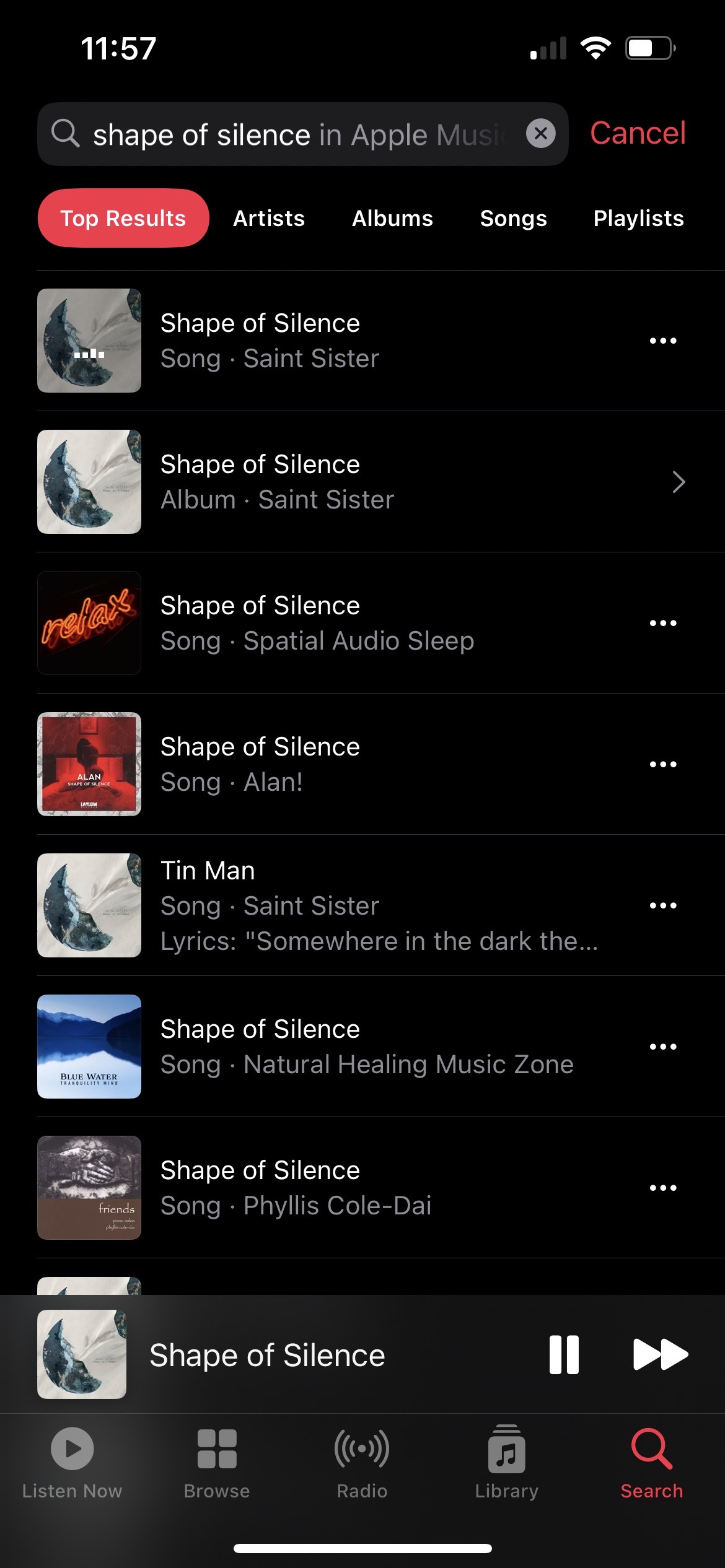Screen dimensions: 725x1568
Task: Open more options for Alan!'s Shape of Silence
Action: coord(662,764)
